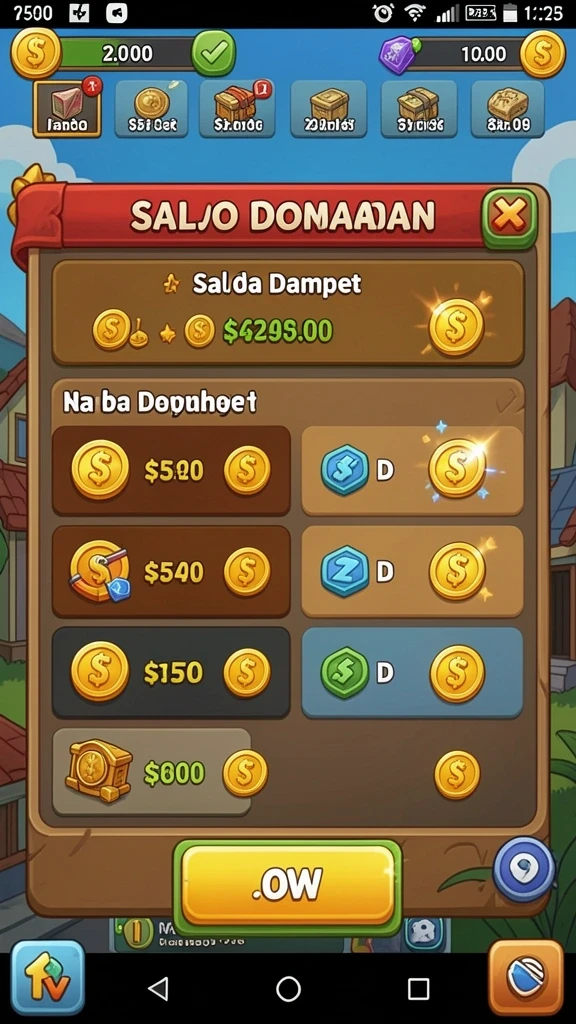The width and height of the screenshot is (576, 1024).
Task: Pick the green gem offer
Action: 412,673
